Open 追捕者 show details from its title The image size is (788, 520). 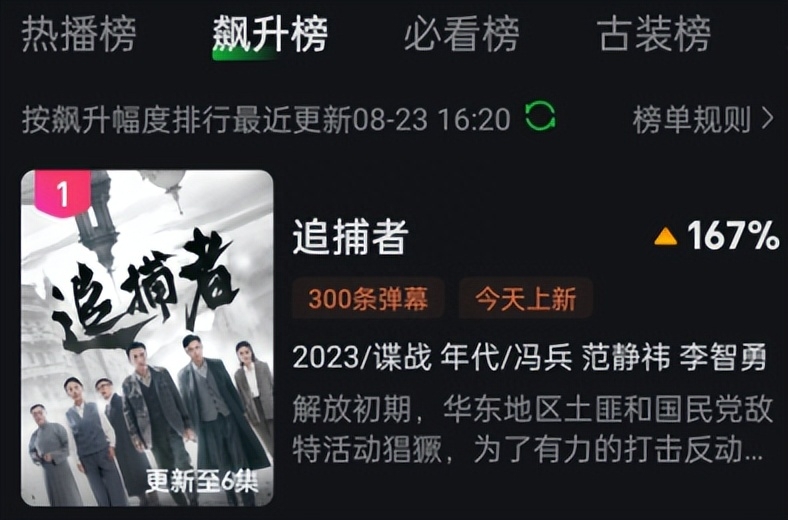pos(350,238)
